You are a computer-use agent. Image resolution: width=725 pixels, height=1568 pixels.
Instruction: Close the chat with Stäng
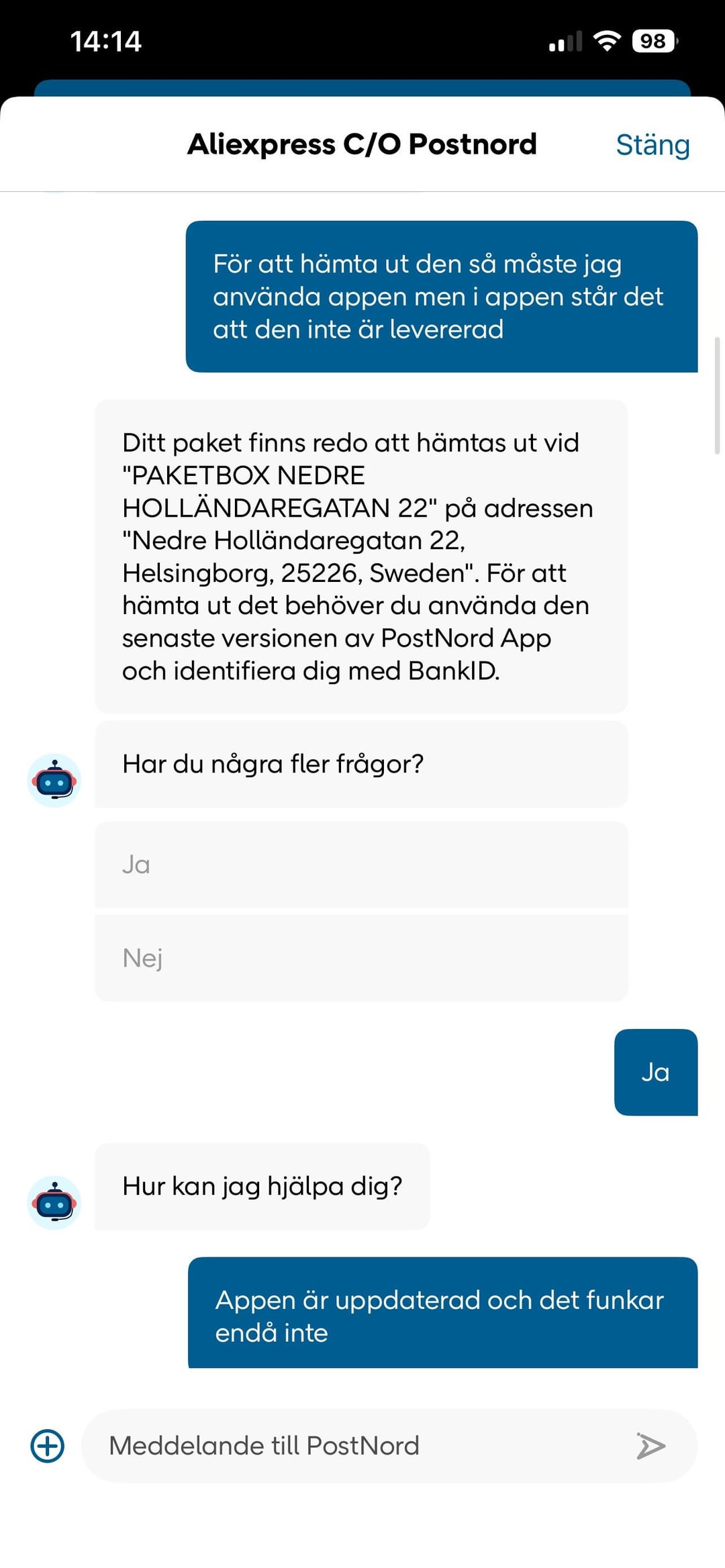pyautogui.click(x=652, y=145)
